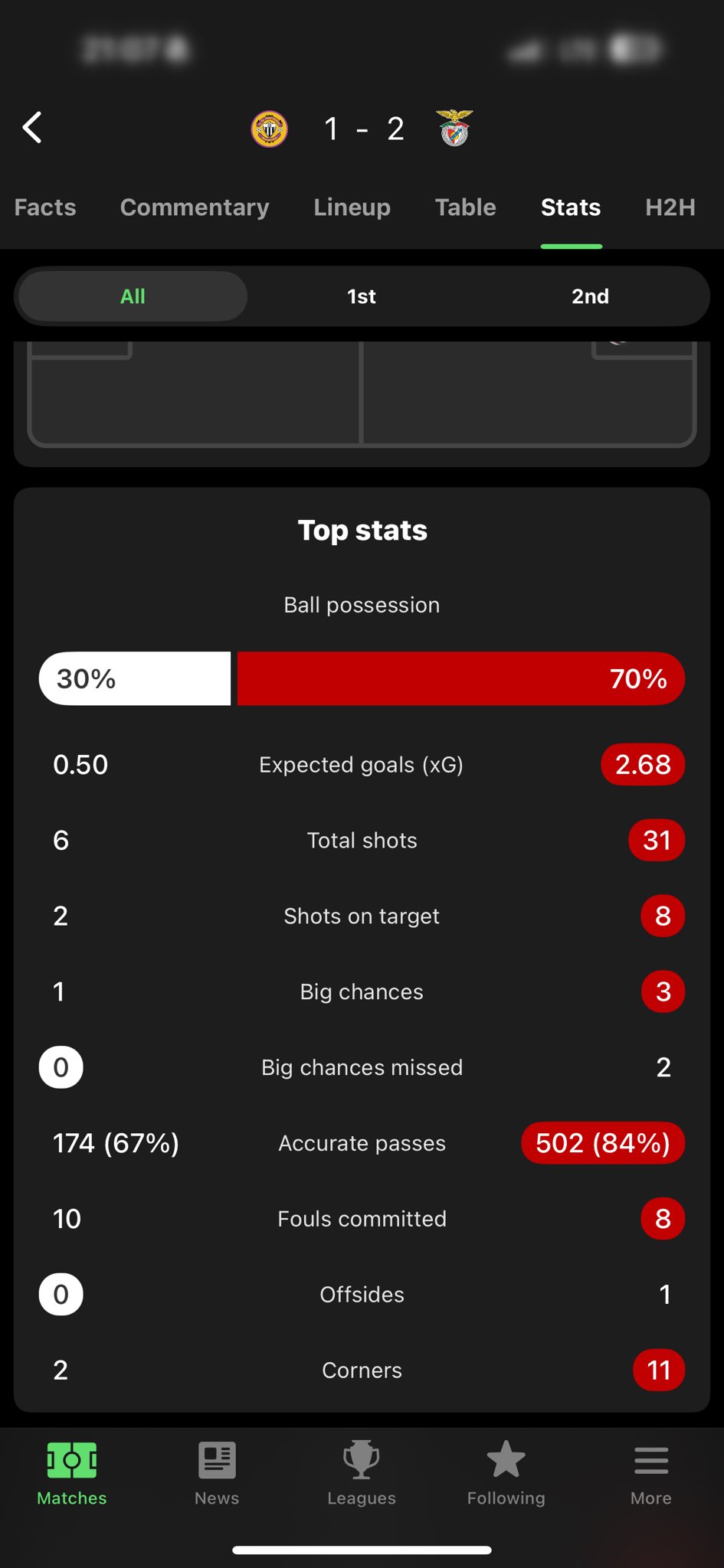Filter stats to 1st half

pos(361,296)
